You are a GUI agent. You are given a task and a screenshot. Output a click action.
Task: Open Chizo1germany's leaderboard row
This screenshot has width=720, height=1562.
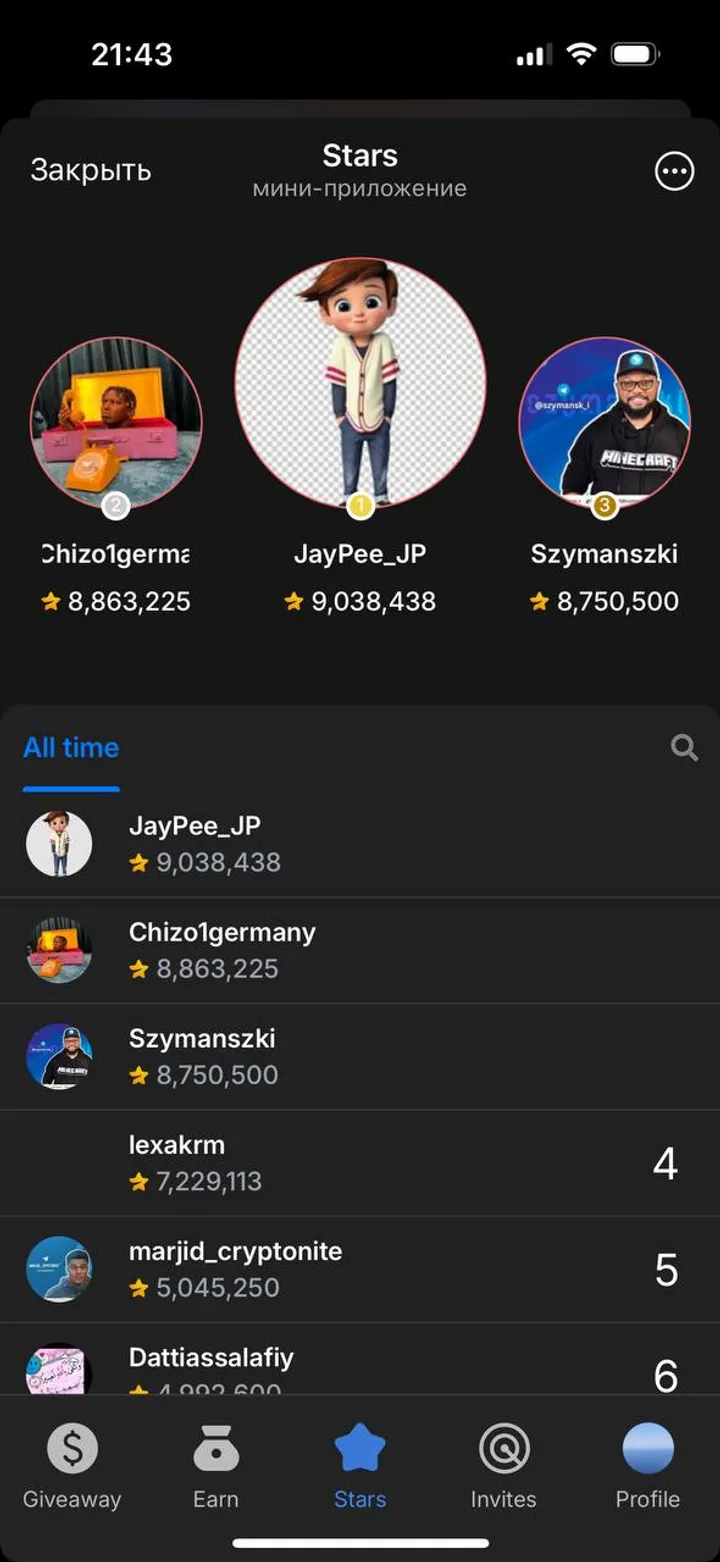point(360,950)
